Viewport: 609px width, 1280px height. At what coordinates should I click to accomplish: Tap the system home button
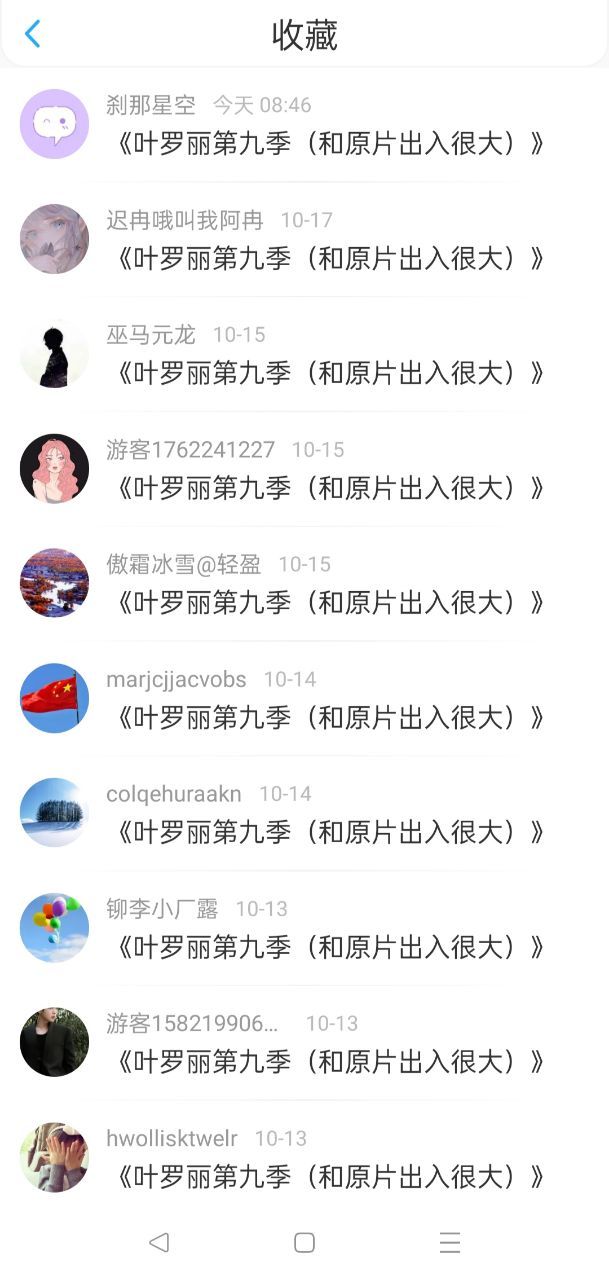click(304, 1242)
